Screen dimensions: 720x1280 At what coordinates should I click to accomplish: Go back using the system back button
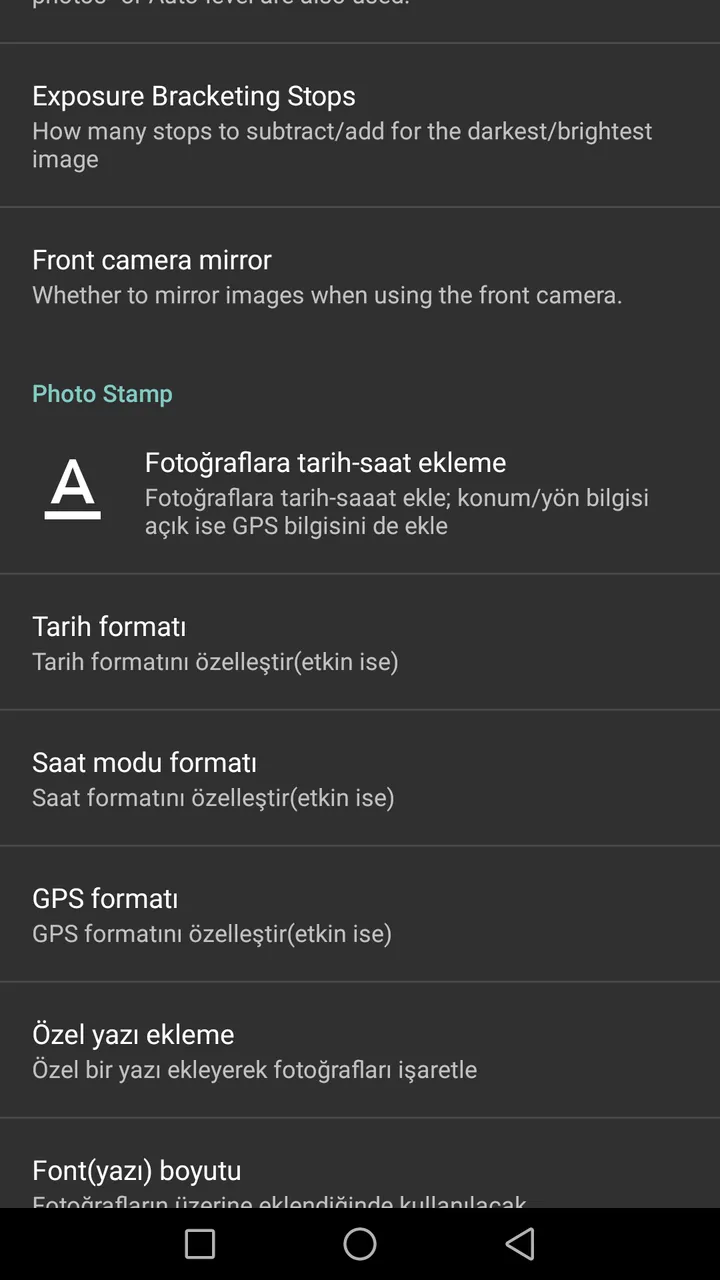(520, 1244)
